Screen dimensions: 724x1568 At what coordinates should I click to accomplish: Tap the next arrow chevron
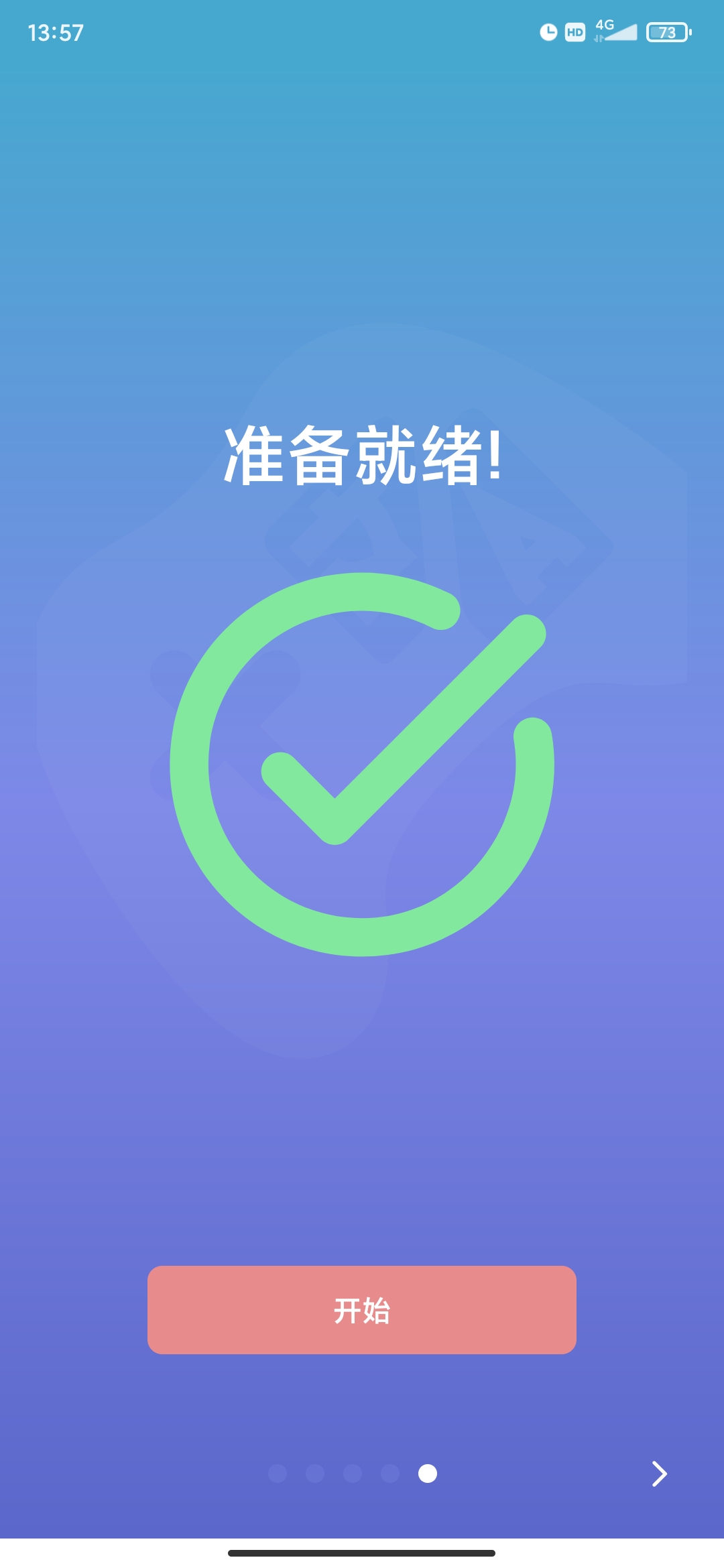click(x=660, y=1474)
